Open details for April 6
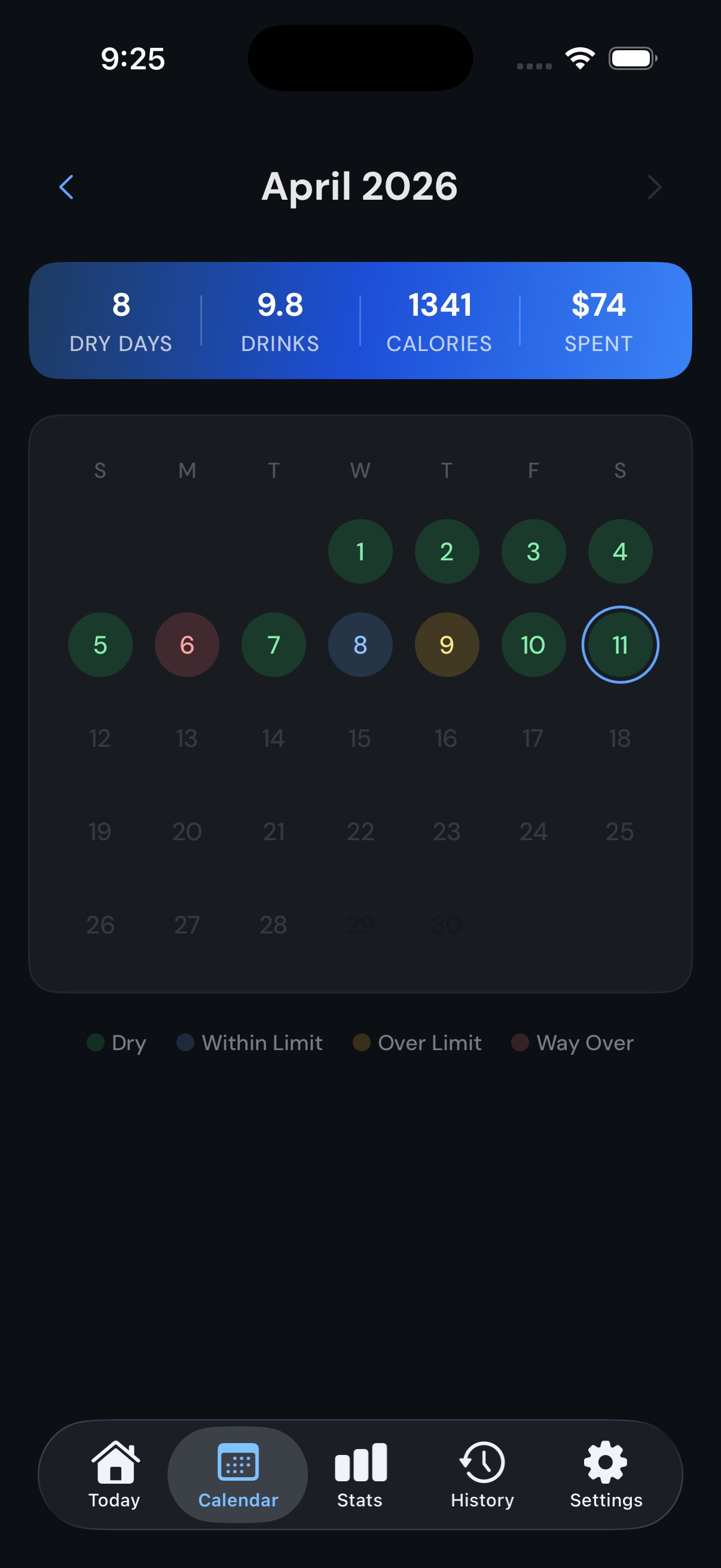Viewport: 721px width, 1568px height. click(187, 645)
